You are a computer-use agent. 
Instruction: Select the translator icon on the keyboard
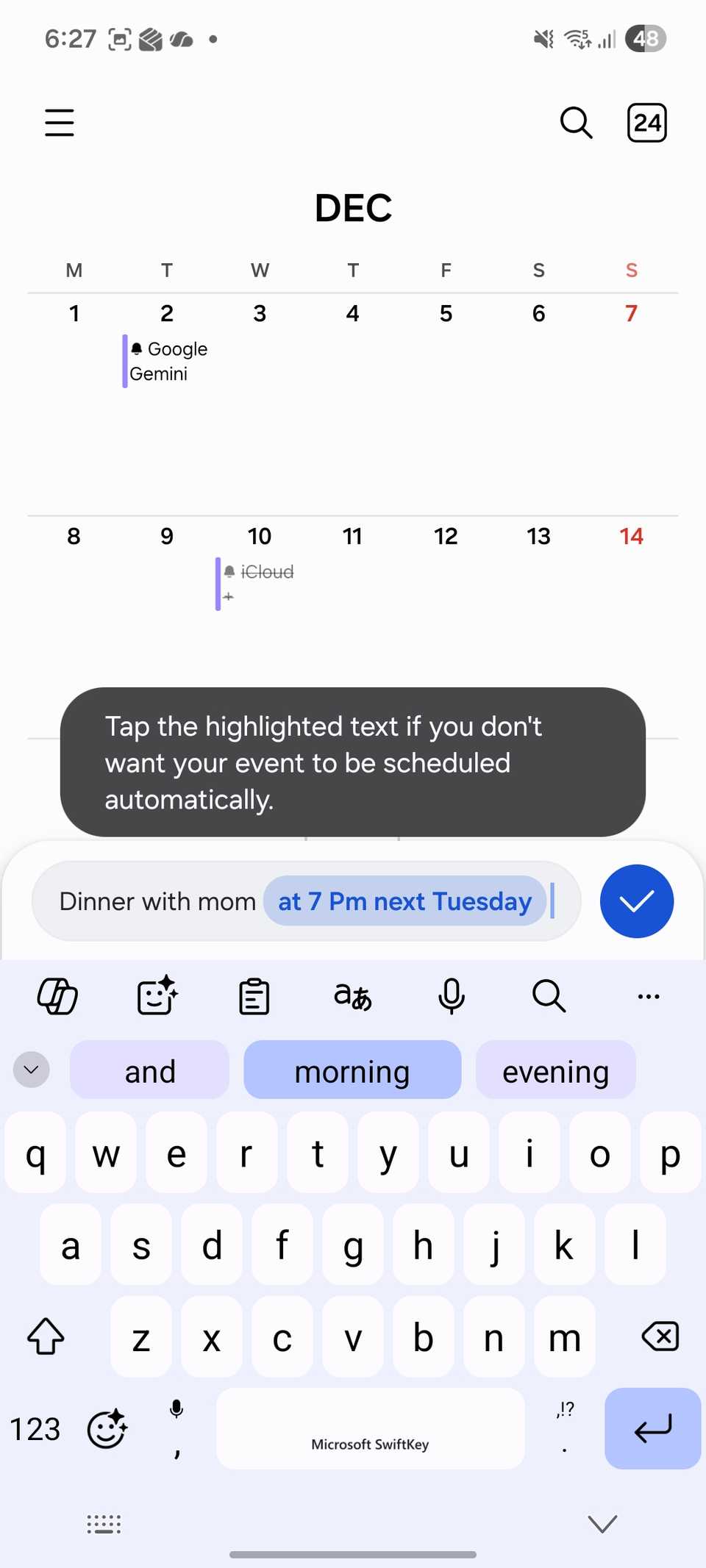(x=352, y=996)
